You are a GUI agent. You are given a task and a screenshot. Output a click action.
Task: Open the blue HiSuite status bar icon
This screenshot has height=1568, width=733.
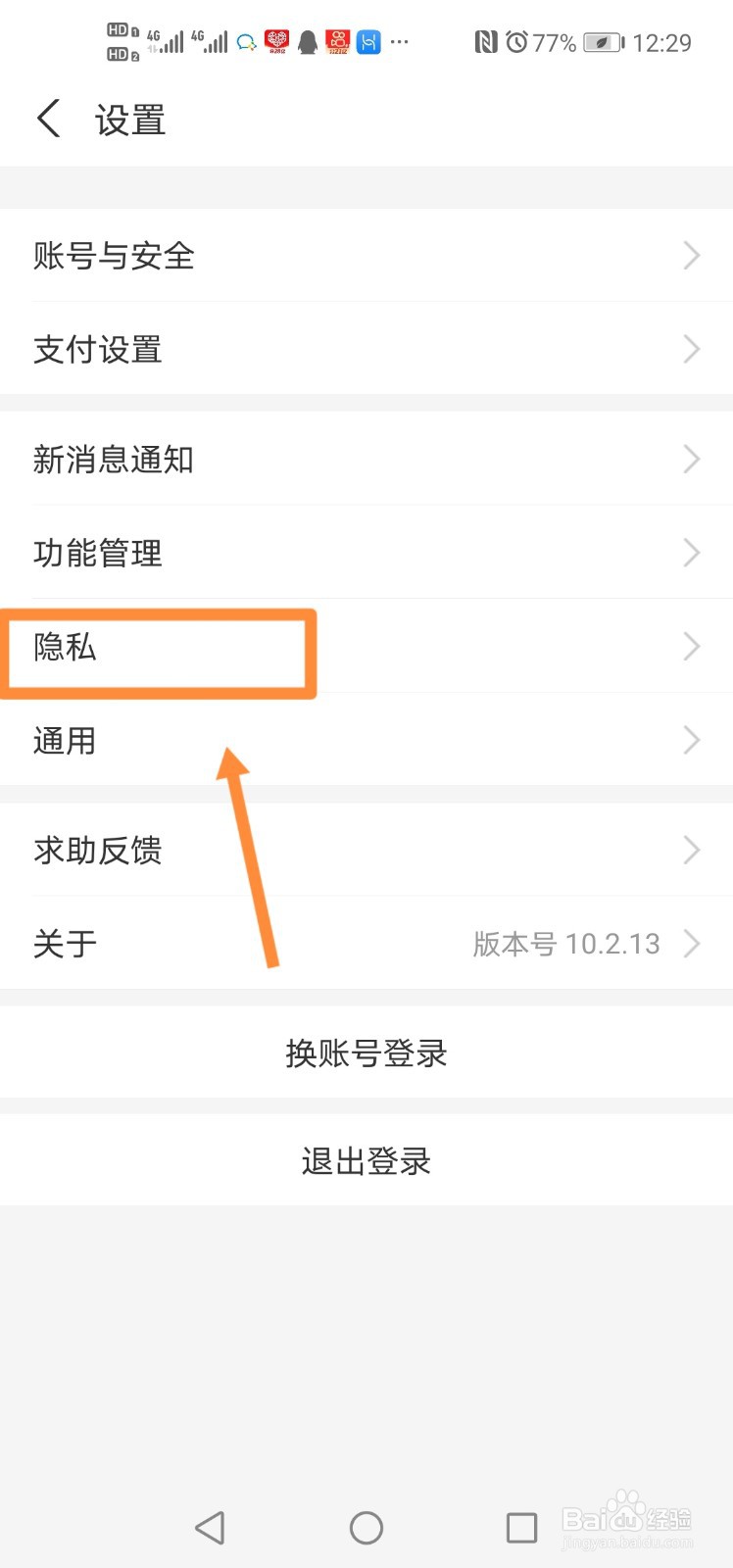pyautogui.click(x=366, y=42)
